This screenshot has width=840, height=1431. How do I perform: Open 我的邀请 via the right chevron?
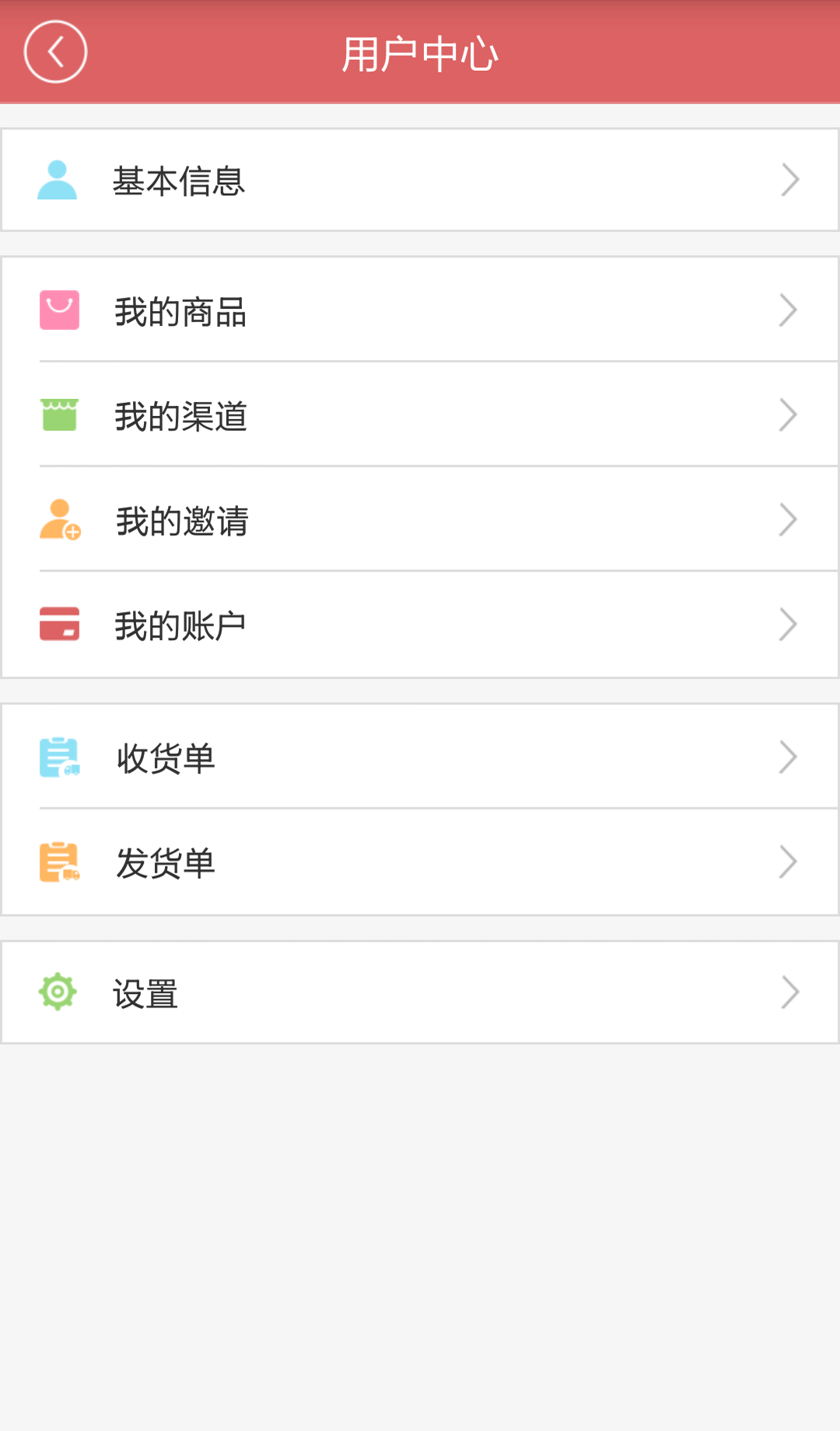click(x=789, y=520)
